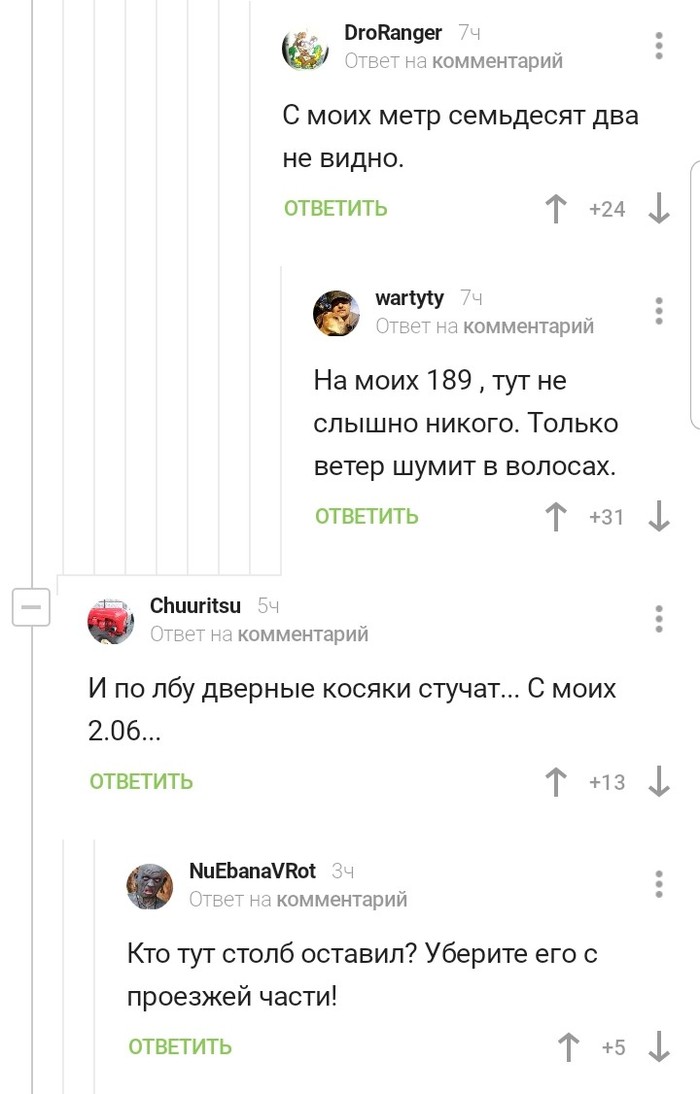The height and width of the screenshot is (1094, 700).
Task: Open wartyty's profile
Action: click(x=409, y=298)
